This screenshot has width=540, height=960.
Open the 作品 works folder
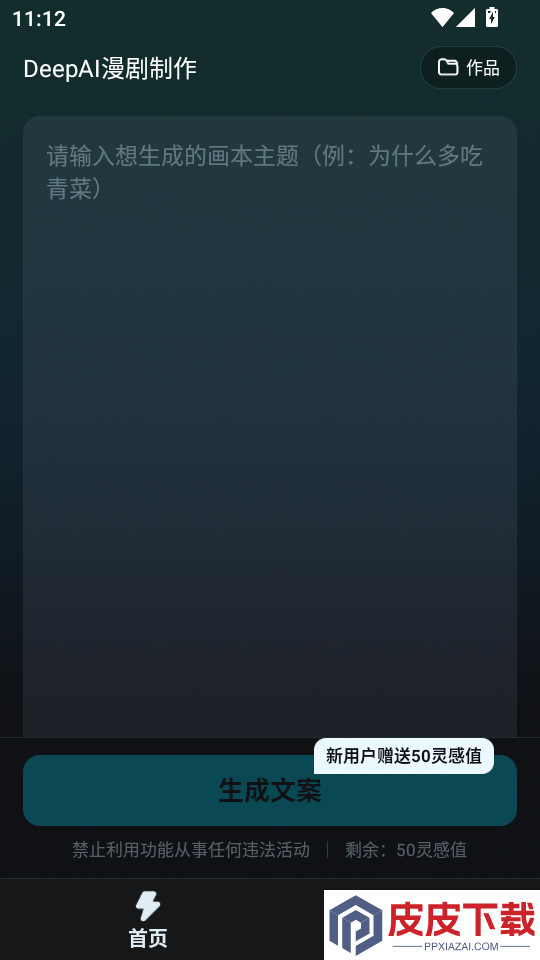[468, 67]
